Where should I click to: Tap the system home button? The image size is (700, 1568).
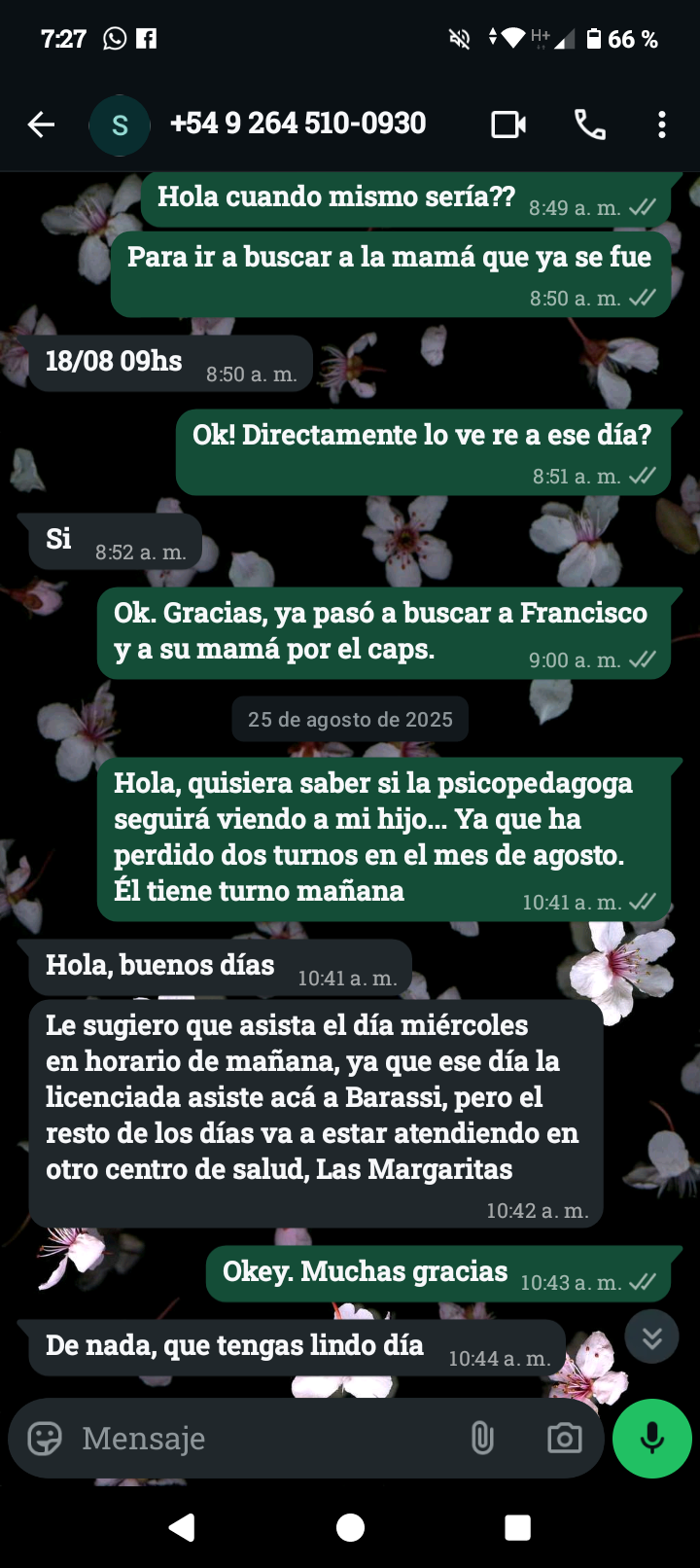(x=350, y=1527)
